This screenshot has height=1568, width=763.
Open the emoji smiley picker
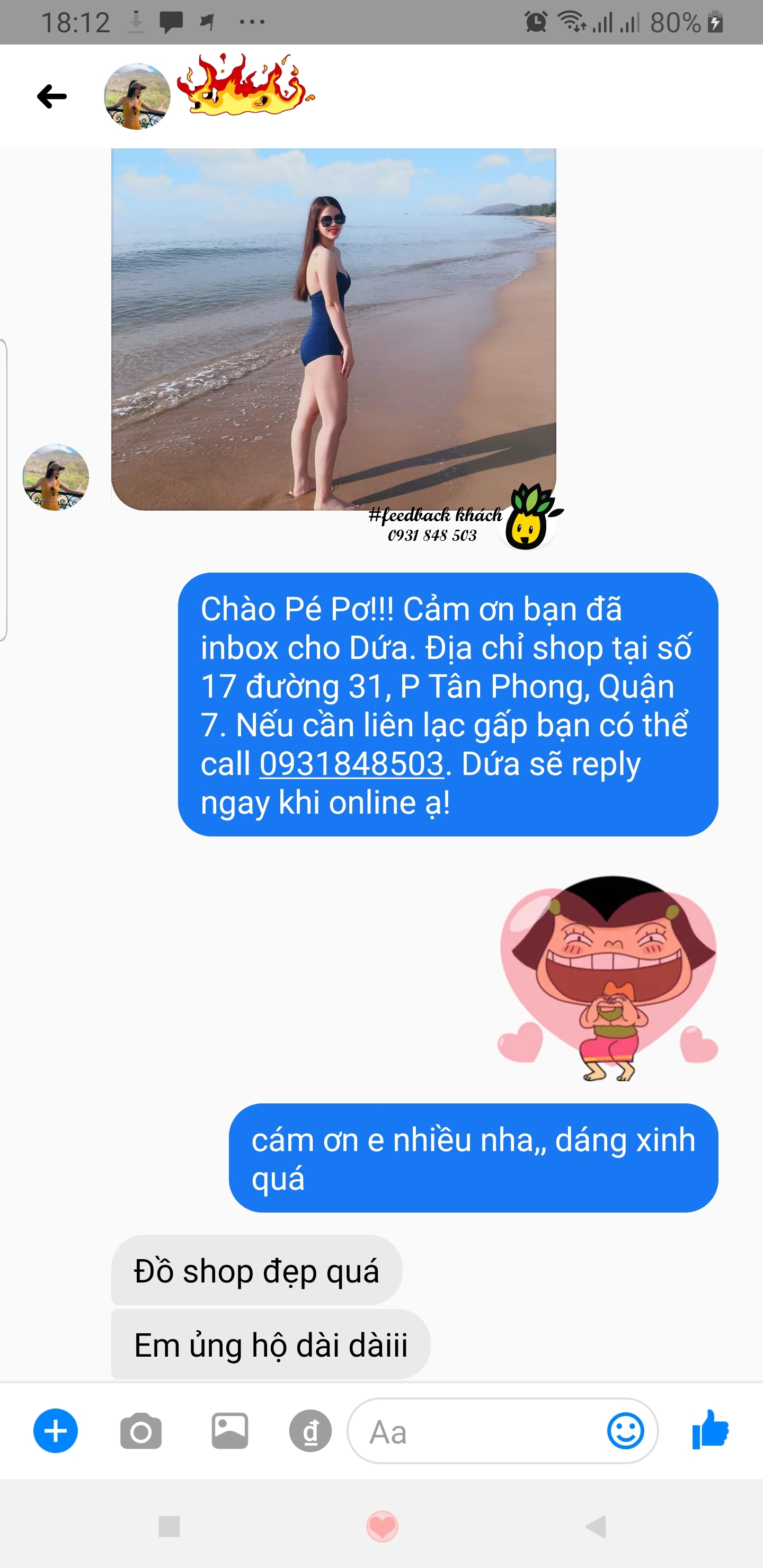coord(625,1431)
